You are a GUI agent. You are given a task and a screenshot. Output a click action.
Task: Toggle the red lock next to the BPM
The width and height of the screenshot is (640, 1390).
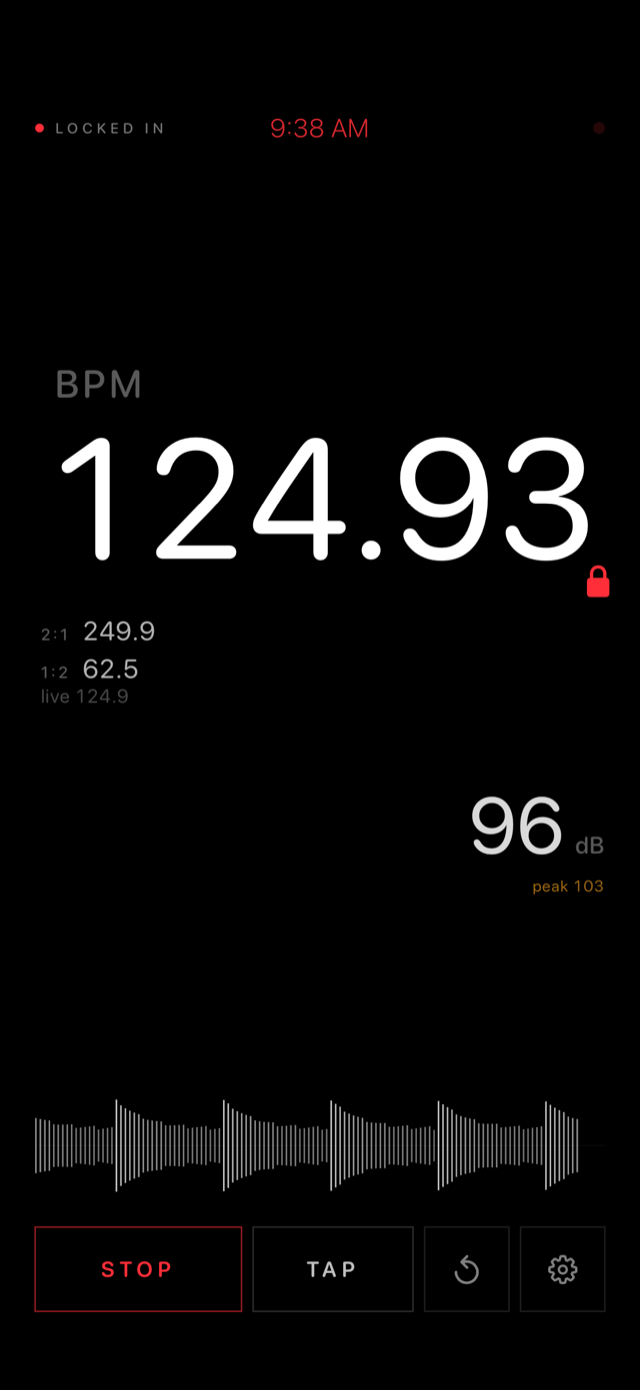click(598, 582)
